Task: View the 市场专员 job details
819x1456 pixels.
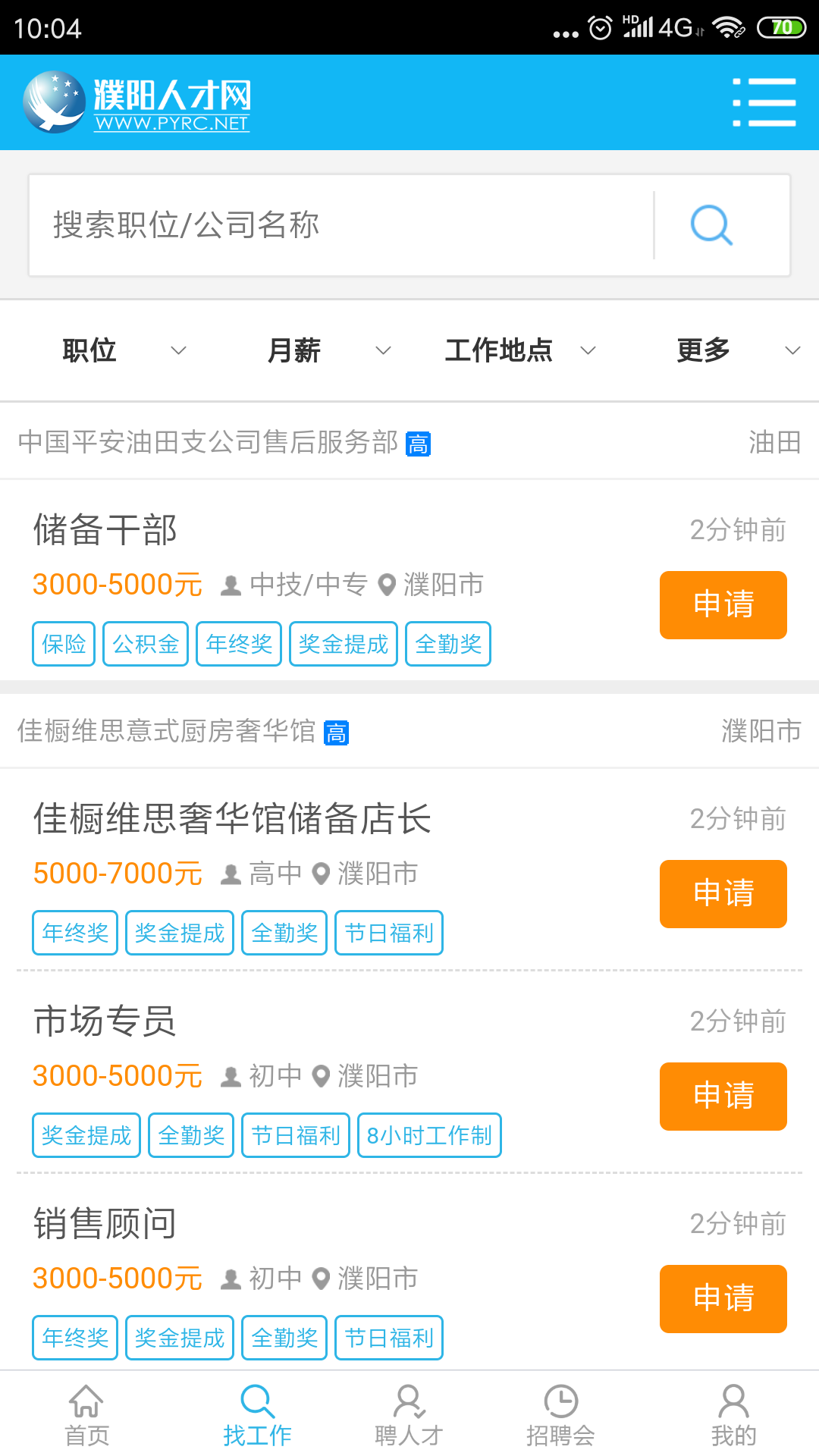Action: coord(105,1021)
